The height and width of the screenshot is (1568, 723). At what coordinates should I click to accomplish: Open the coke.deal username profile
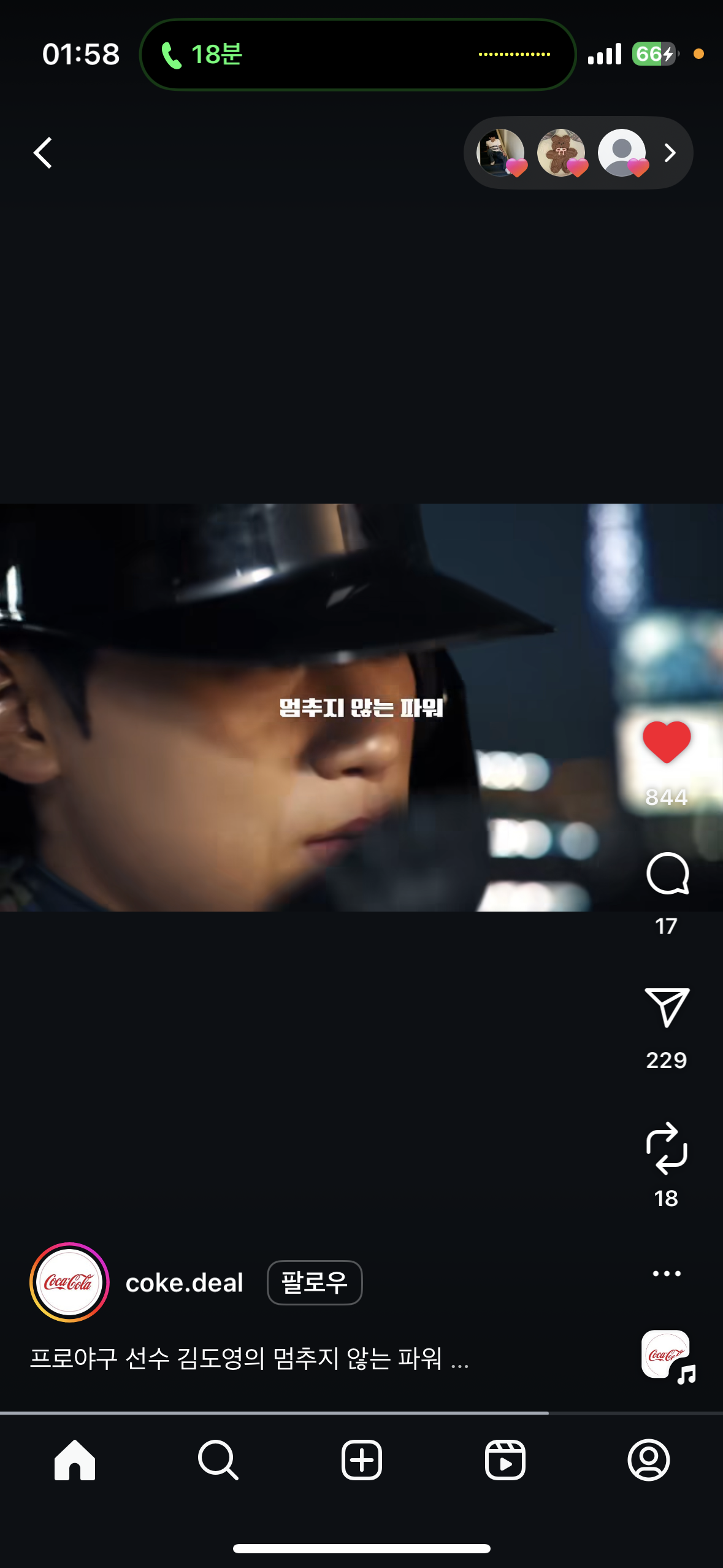point(184,1283)
